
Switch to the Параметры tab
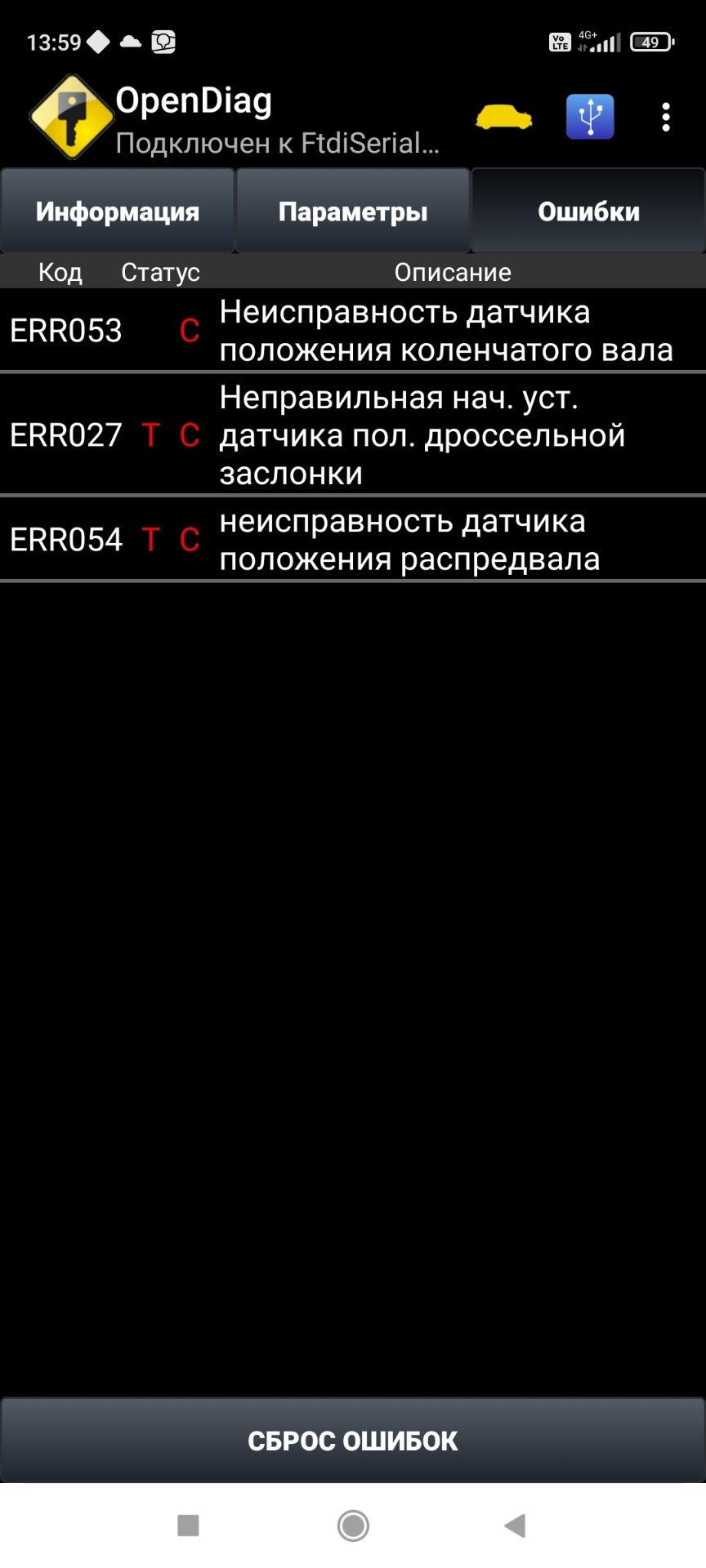pyautogui.click(x=353, y=212)
